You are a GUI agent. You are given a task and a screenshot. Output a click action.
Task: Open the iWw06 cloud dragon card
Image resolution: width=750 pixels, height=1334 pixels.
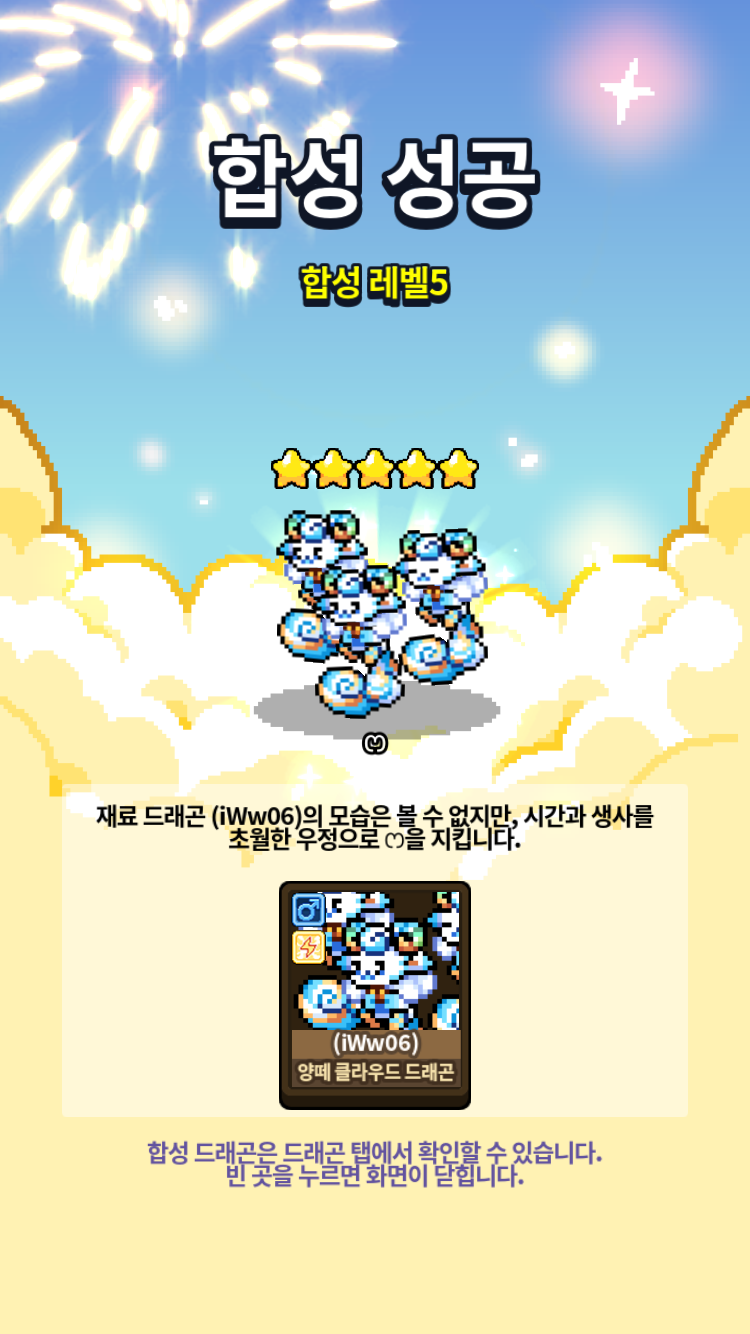tap(375, 995)
